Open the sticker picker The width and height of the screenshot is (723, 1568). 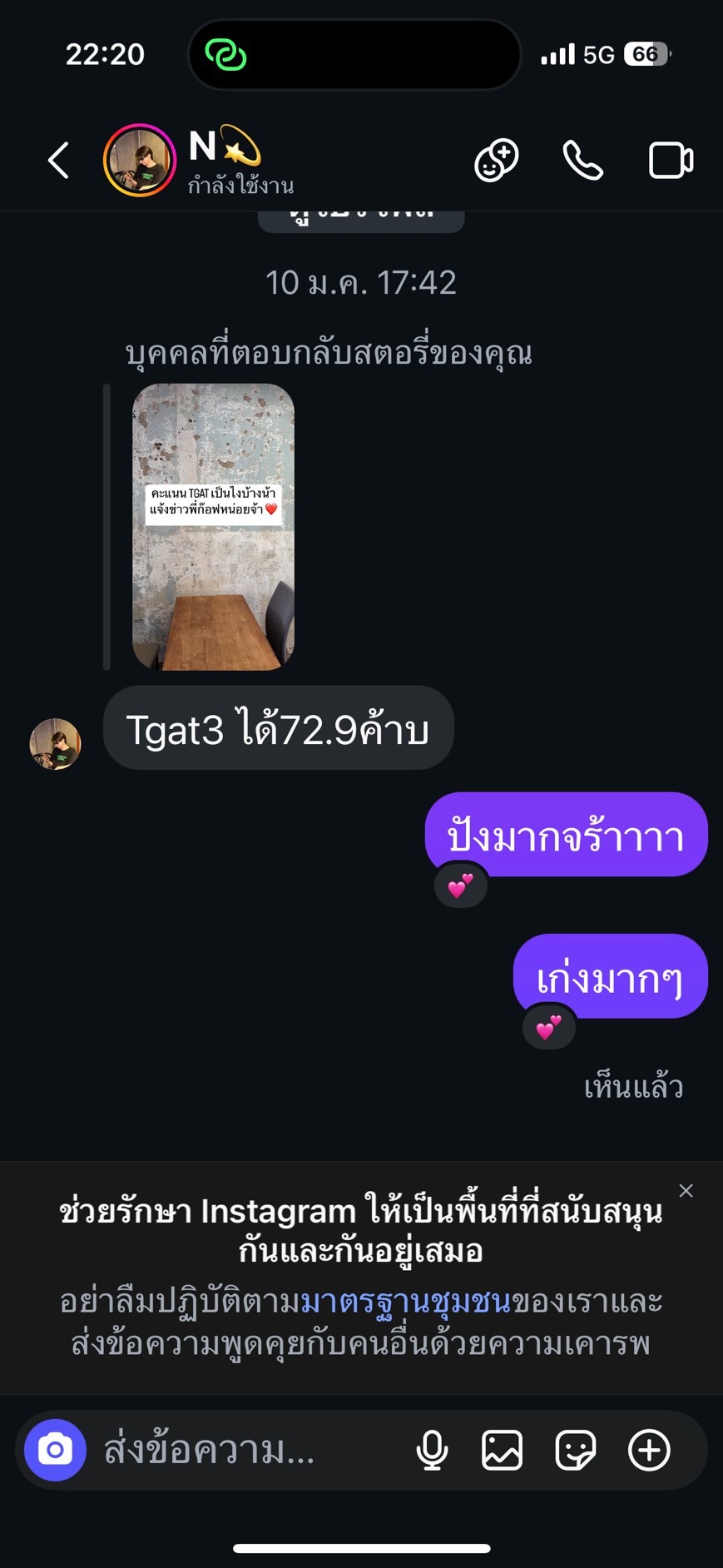tap(576, 1450)
